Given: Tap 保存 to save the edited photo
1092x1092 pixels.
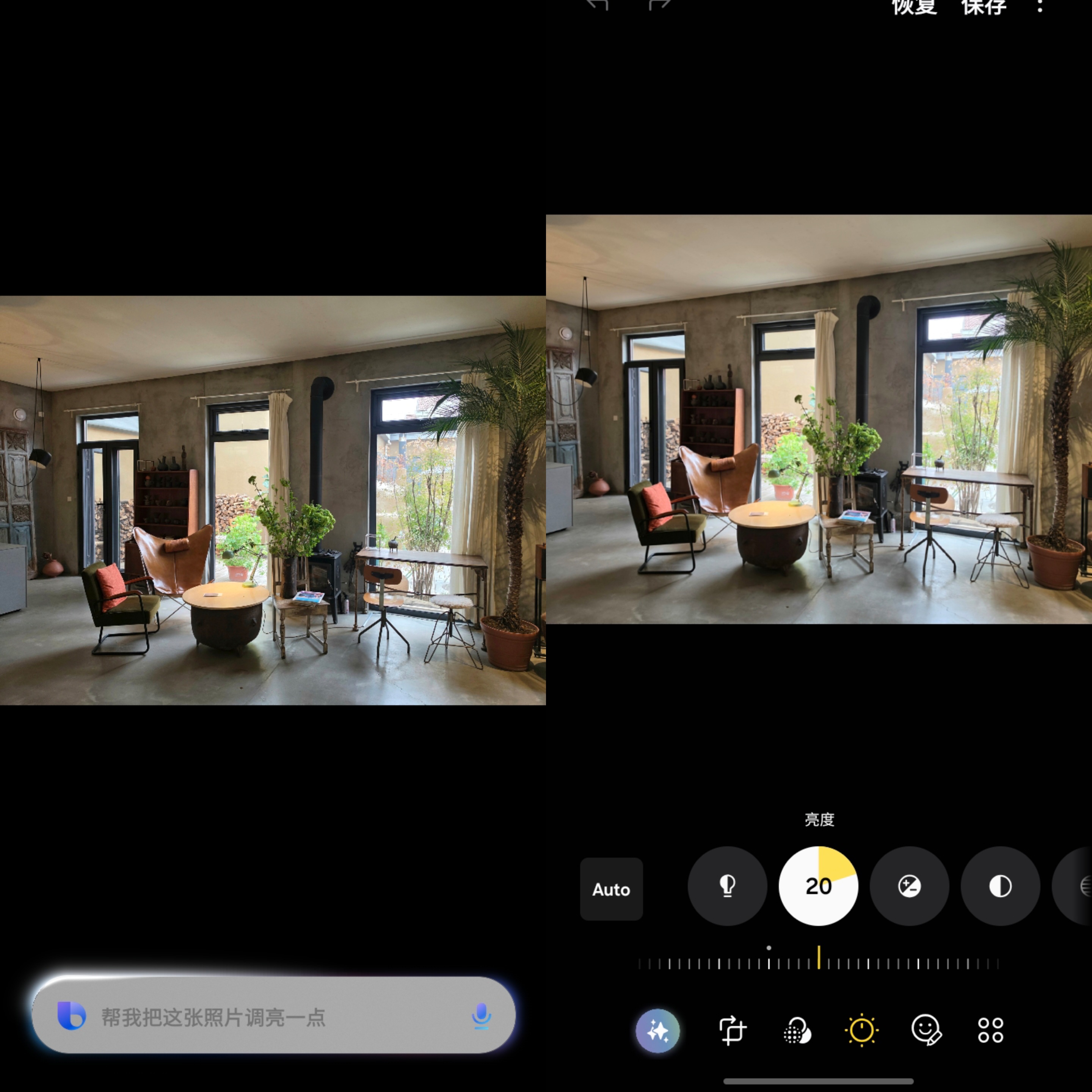Looking at the screenshot, I should tap(984, 7).
